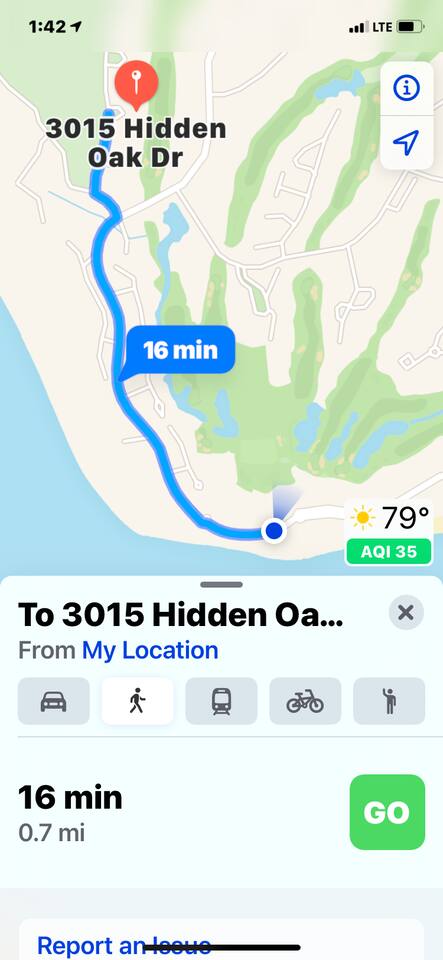This screenshot has width=443, height=960.
Task: Change the My Location starting point
Action: click(150, 650)
